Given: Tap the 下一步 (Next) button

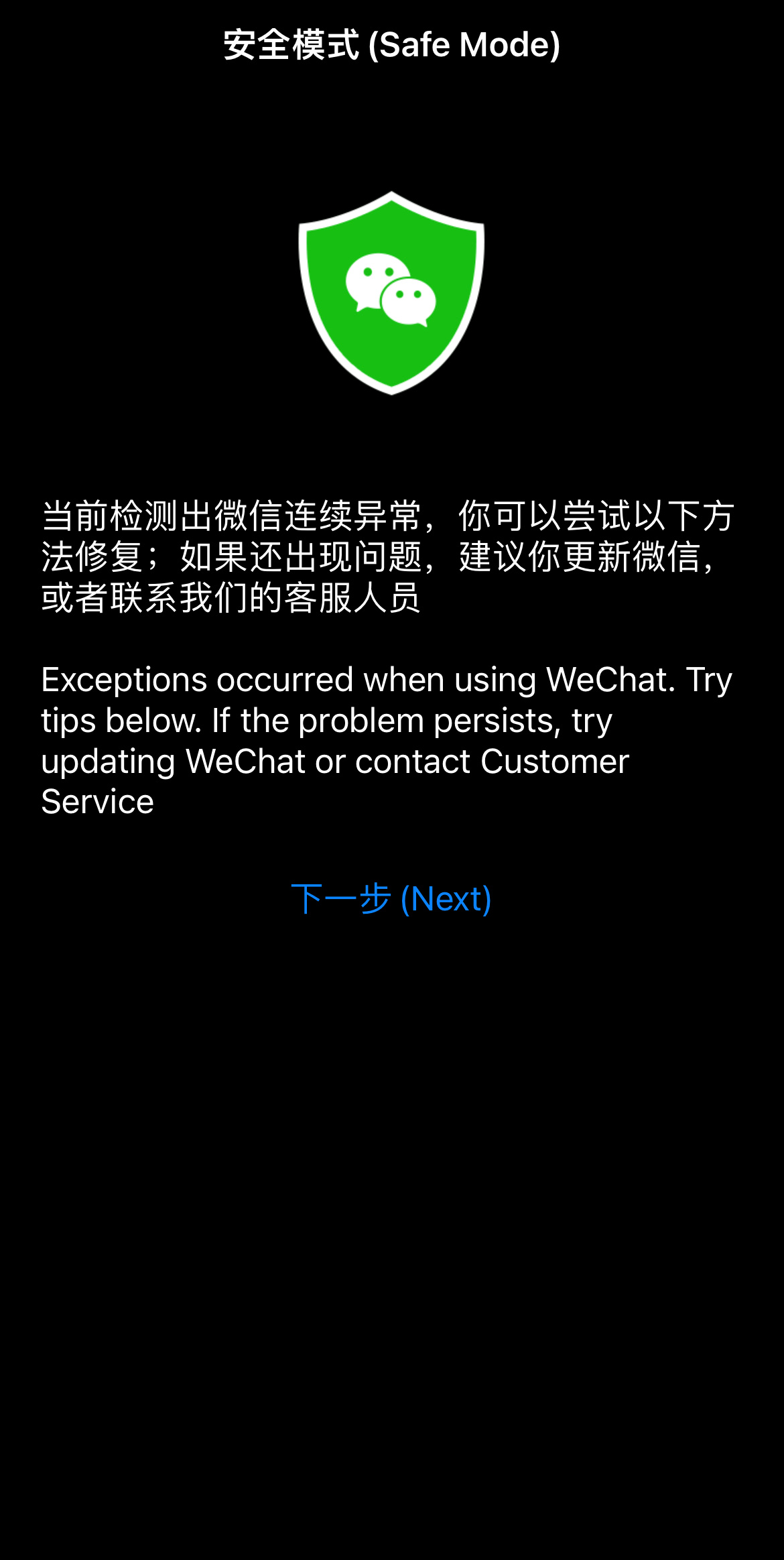Looking at the screenshot, I should click(391, 899).
